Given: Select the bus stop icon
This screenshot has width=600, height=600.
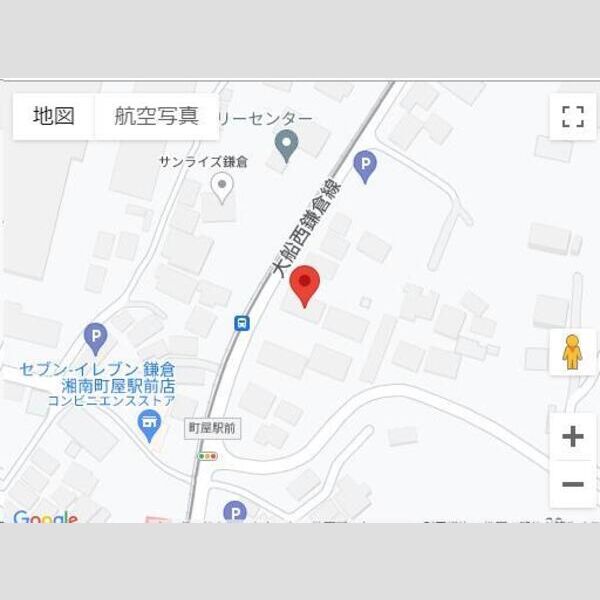Looking at the screenshot, I should coord(242,323).
